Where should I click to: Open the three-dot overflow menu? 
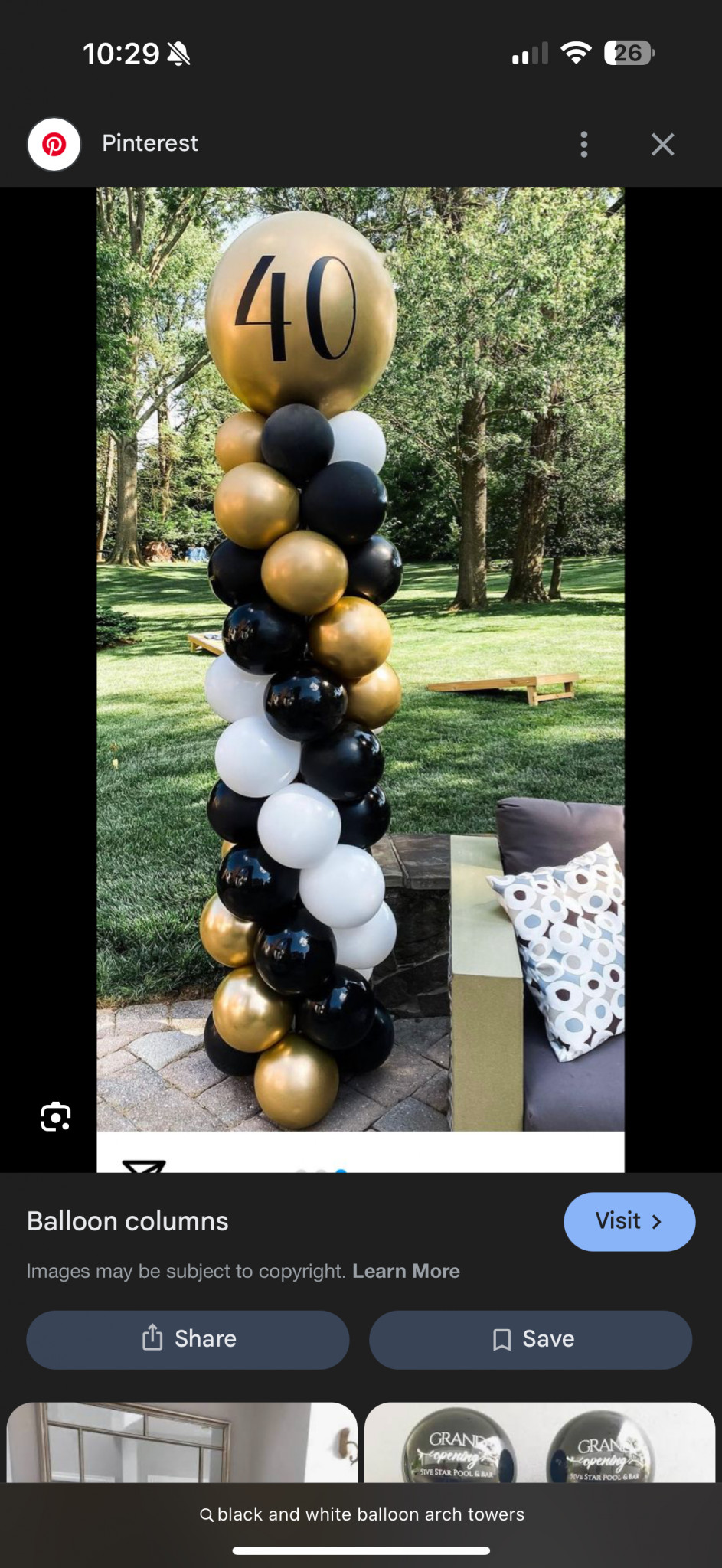(x=584, y=144)
